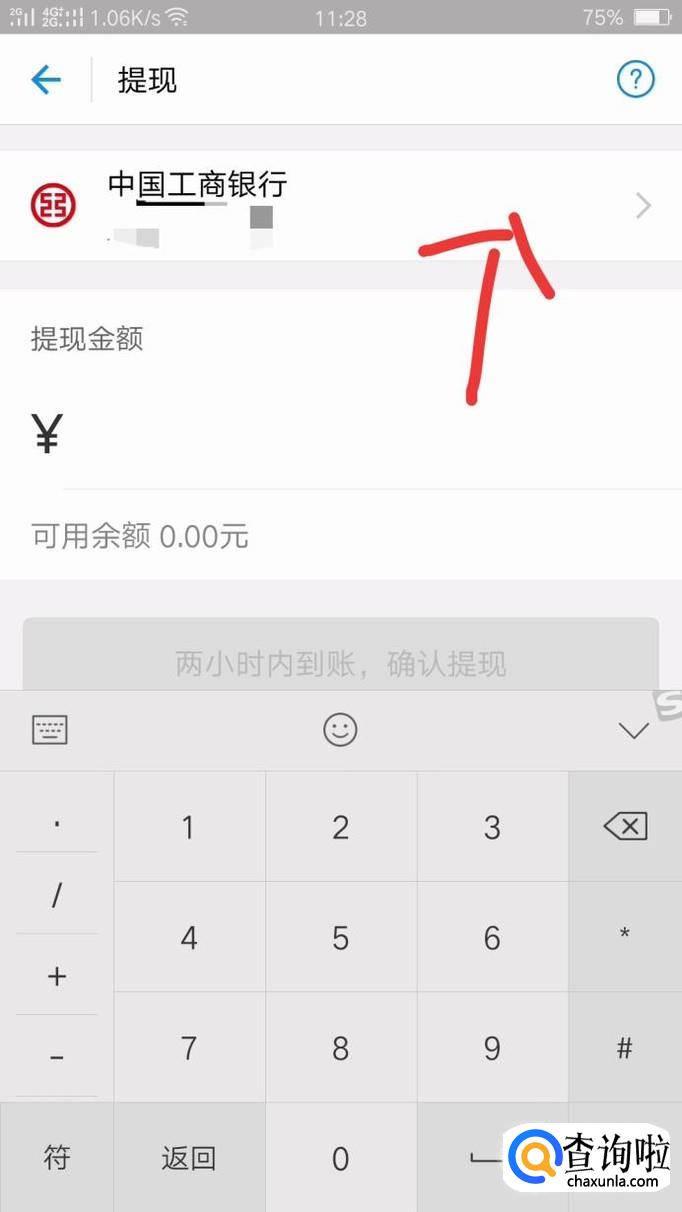Go back from the 提现 page
Screen dimensions: 682x1212
(46, 79)
